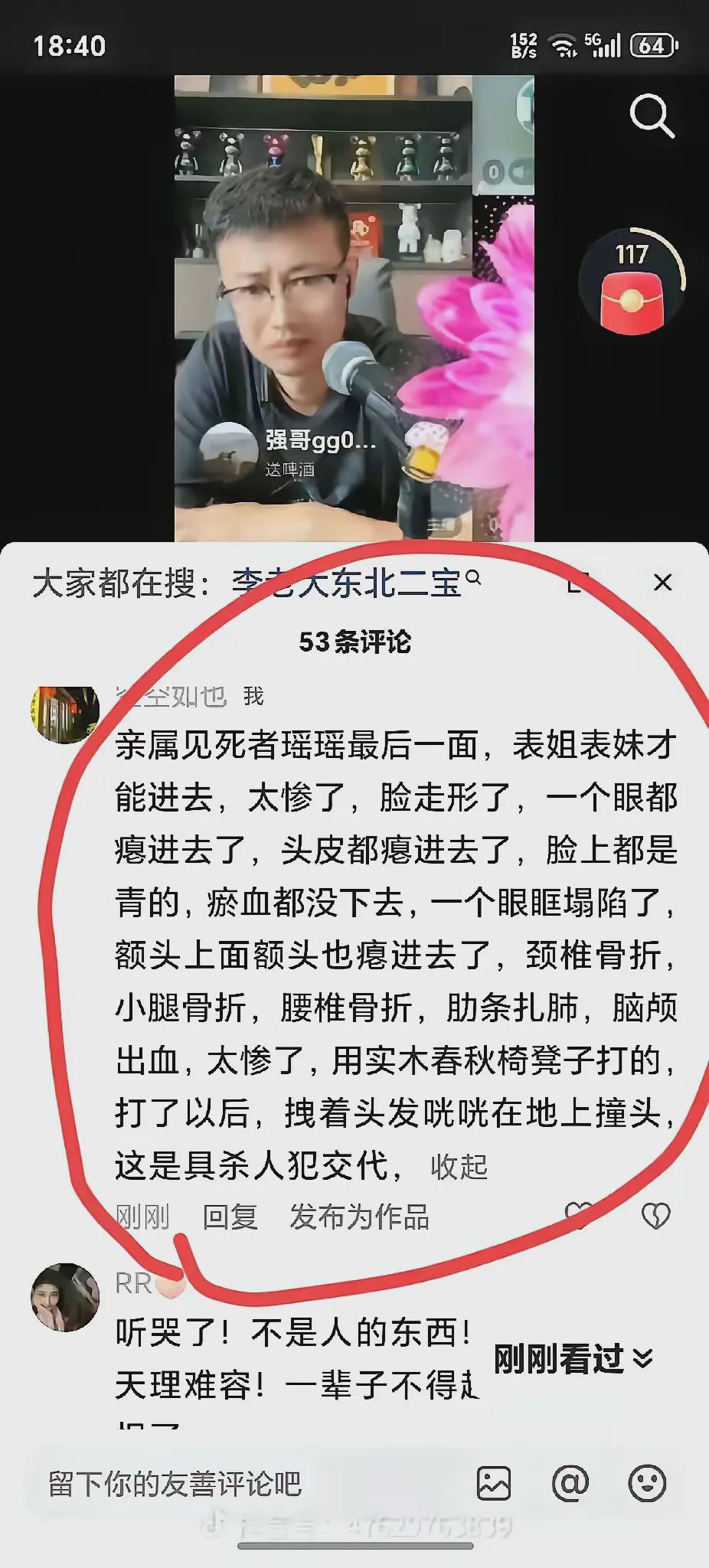
Task: Focus the 留下你的友善评论吧 input field
Action: click(230, 1484)
